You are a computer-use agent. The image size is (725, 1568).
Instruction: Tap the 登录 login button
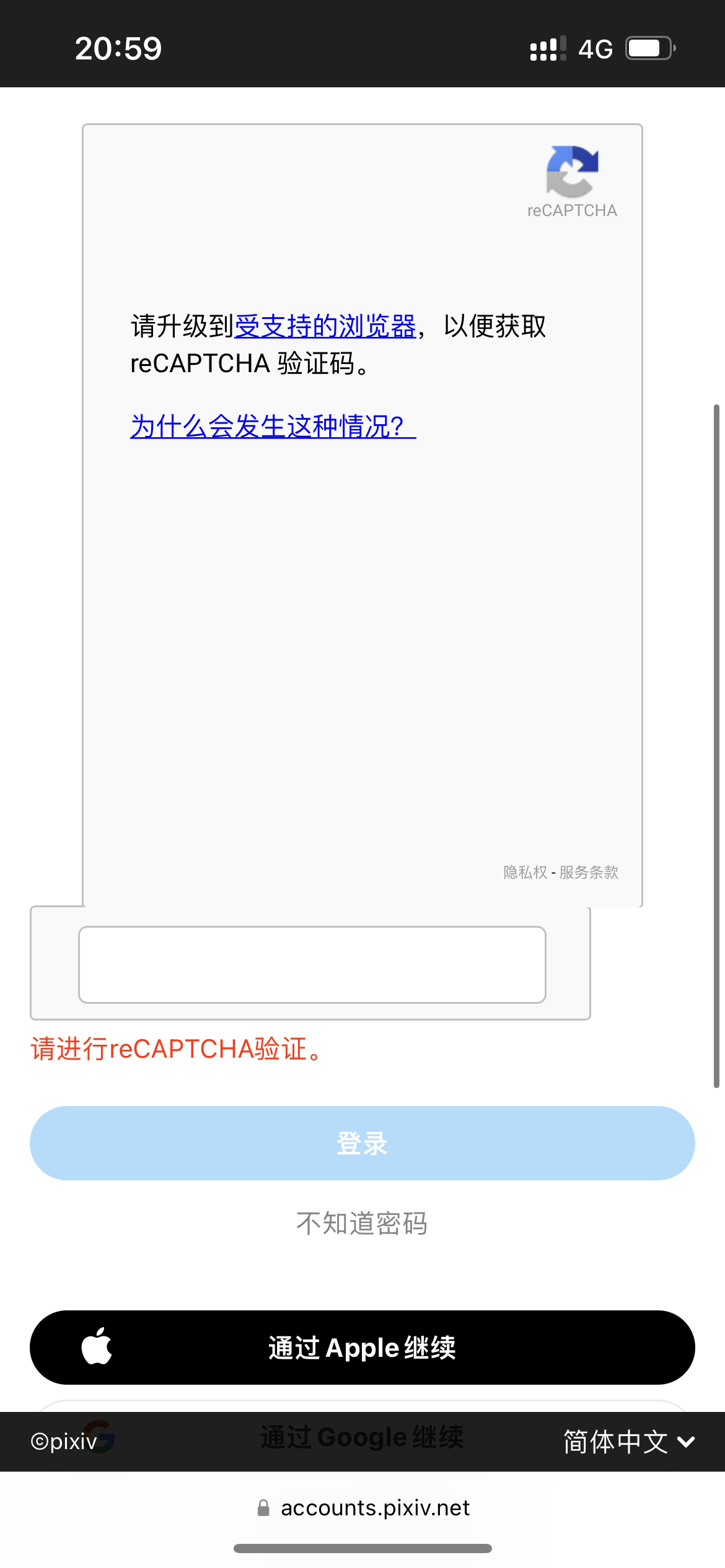pyautogui.click(x=362, y=1143)
